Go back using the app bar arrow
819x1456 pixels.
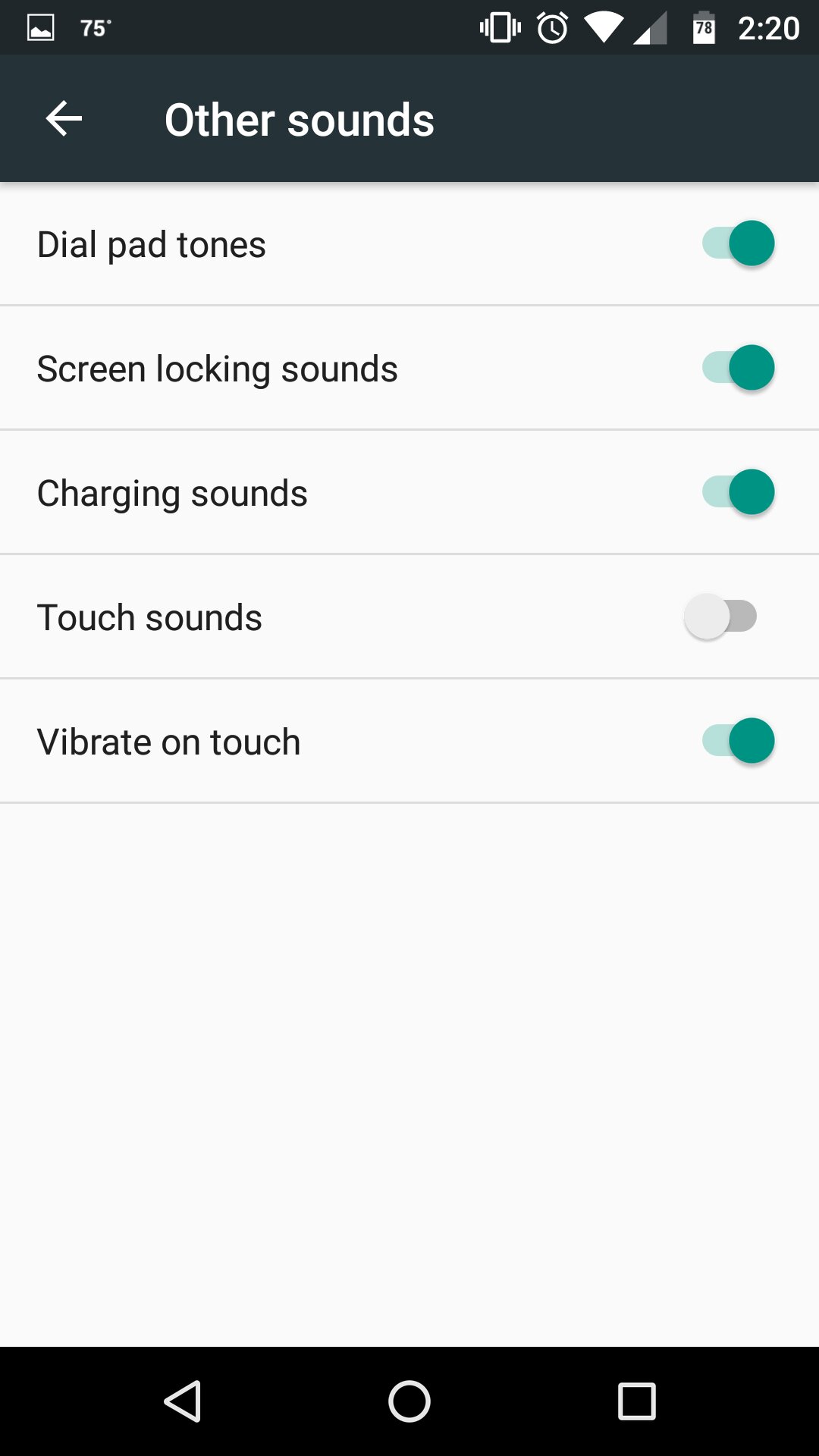64,119
